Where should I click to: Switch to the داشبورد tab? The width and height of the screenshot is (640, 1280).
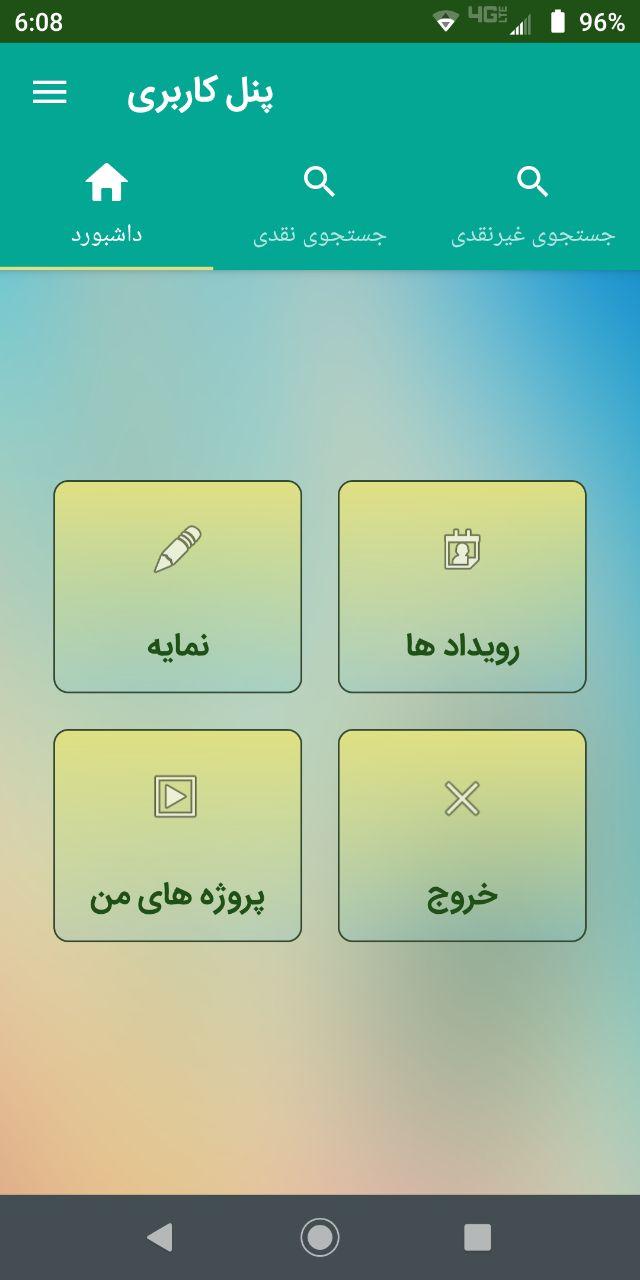pos(106,207)
